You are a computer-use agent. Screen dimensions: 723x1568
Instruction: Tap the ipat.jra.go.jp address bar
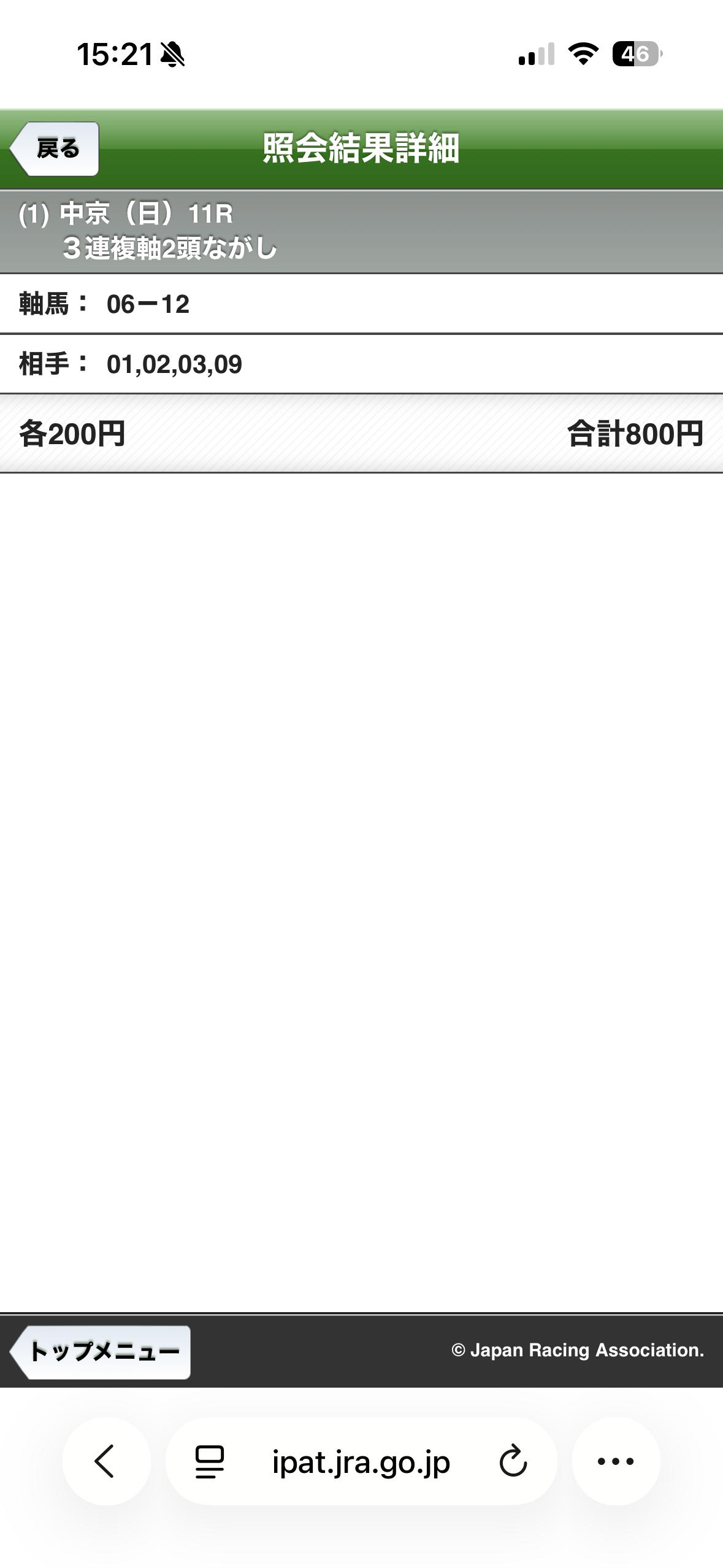[361, 1462]
